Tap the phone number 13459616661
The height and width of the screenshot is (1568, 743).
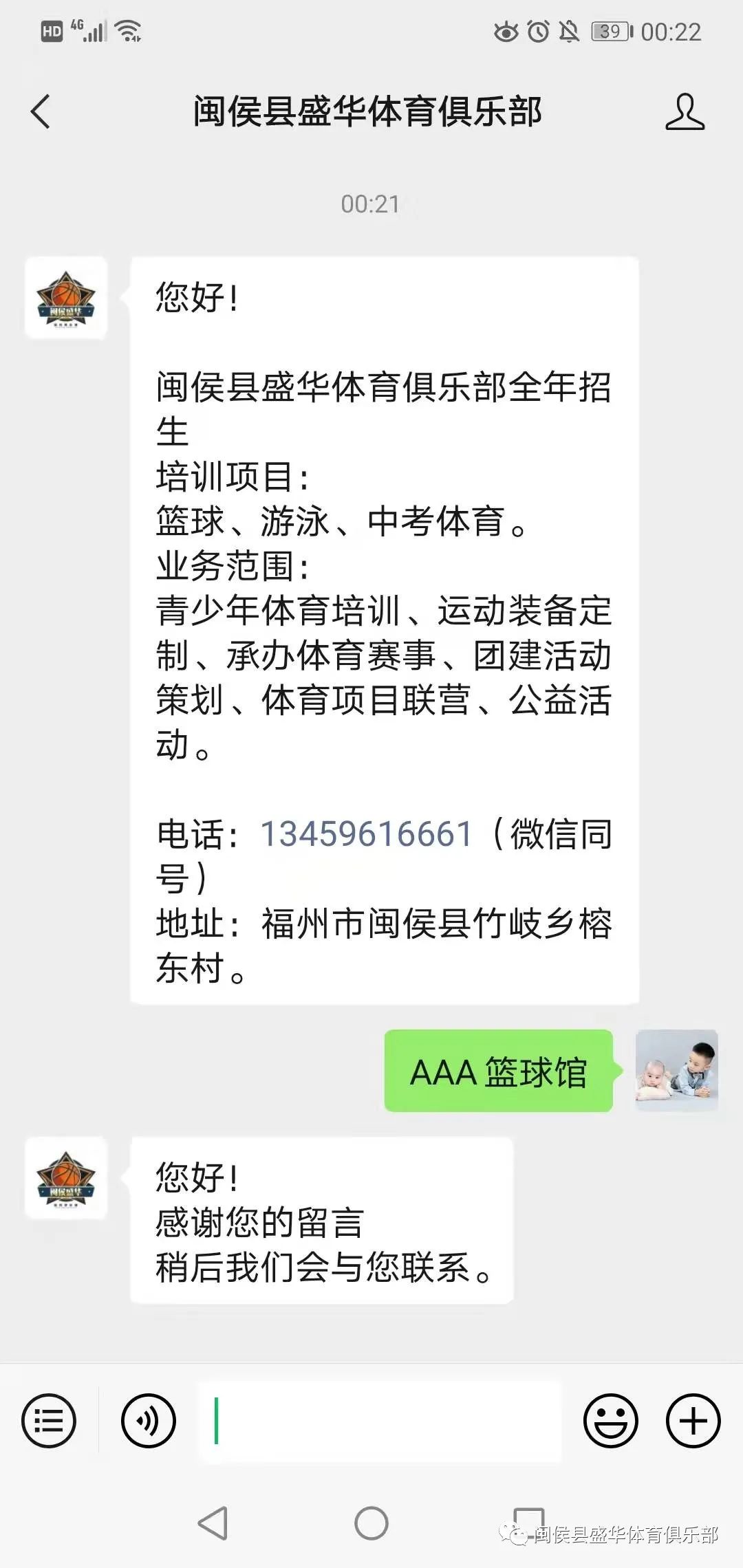click(x=366, y=834)
